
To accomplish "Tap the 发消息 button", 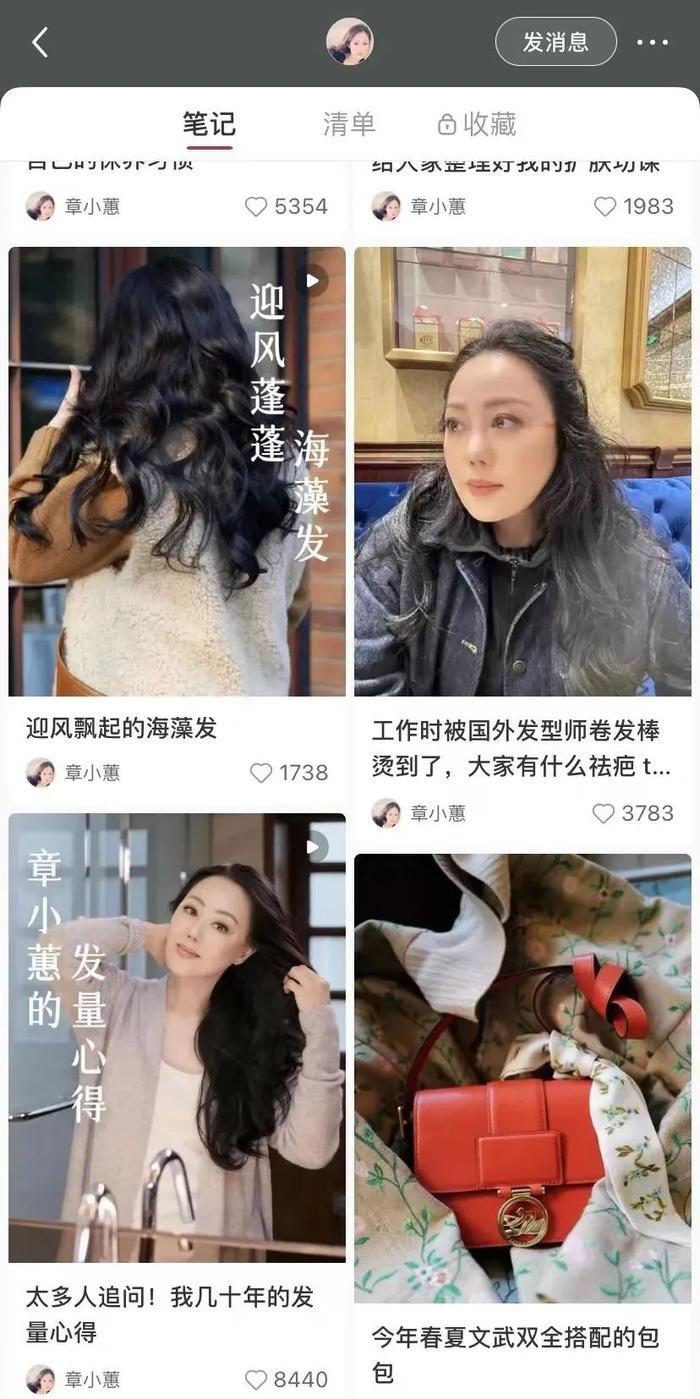I will tap(556, 42).
